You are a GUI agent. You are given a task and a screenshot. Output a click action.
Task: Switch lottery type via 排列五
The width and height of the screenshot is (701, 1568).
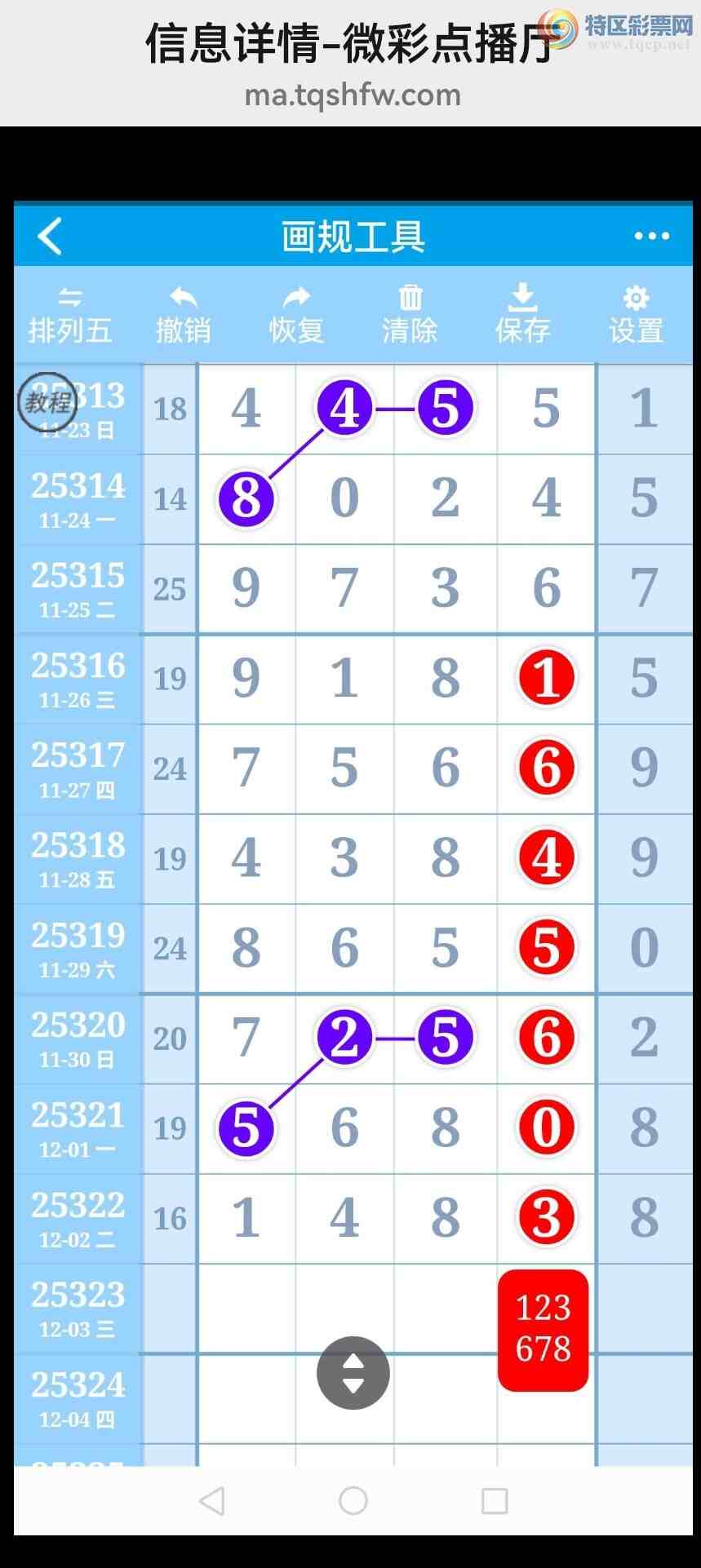70,316
